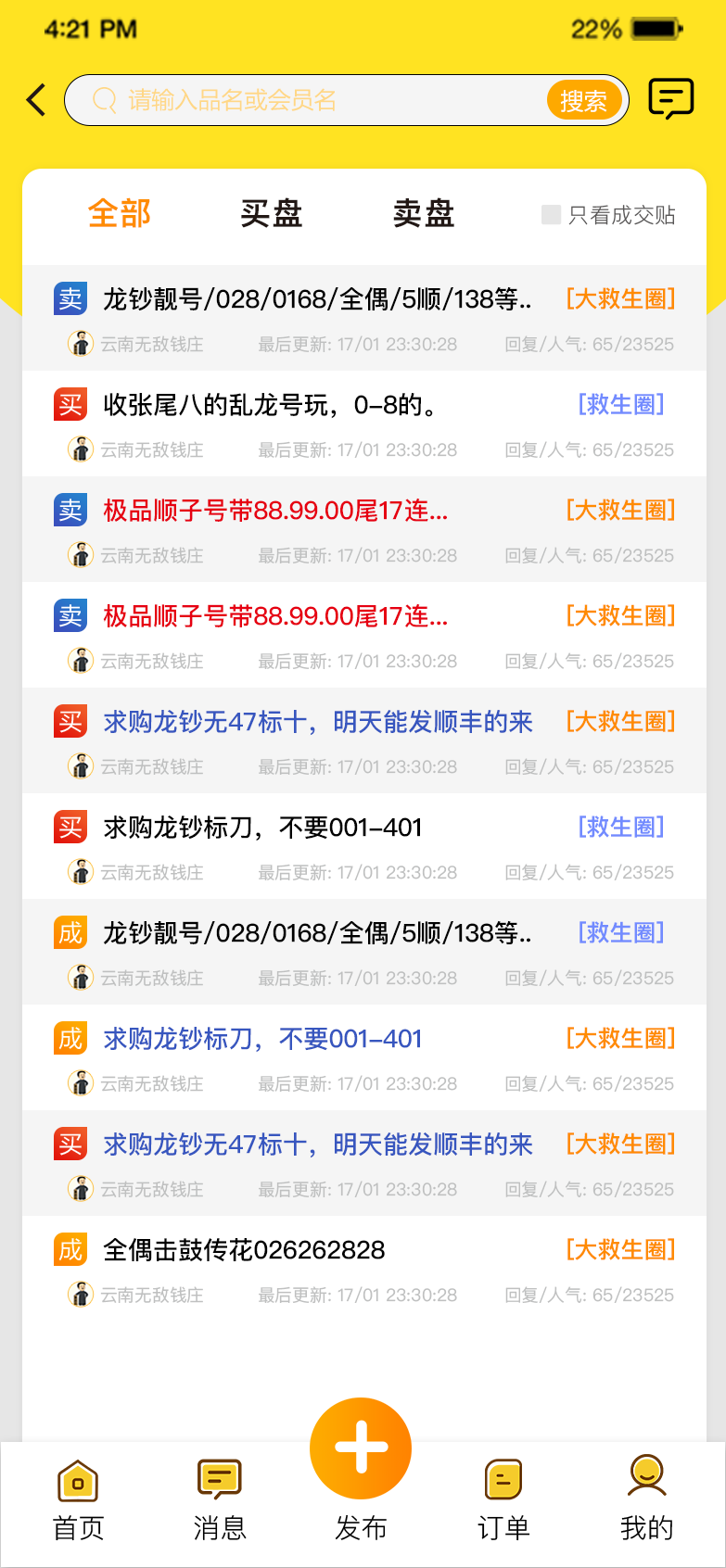This screenshot has width=726, height=1568.
Task: Switch to the 全部 tab
Action: (x=120, y=214)
